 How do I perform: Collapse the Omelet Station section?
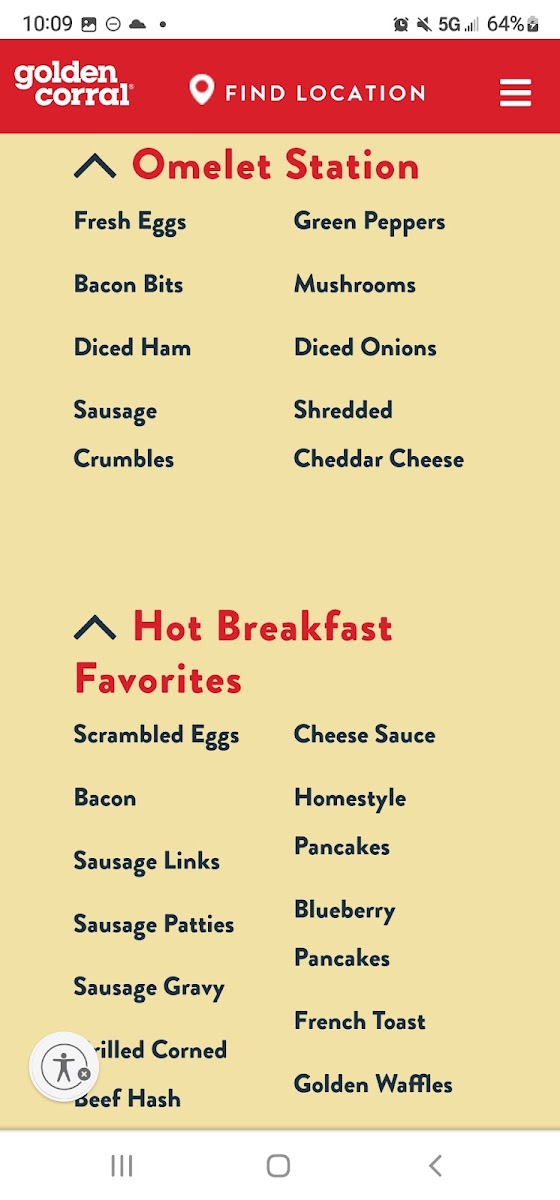tap(95, 165)
